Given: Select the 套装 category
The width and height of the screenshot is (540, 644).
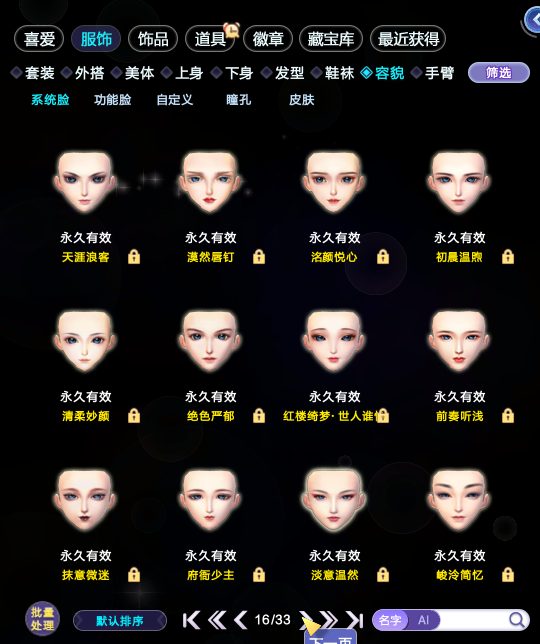Looking at the screenshot, I should 33,73.
